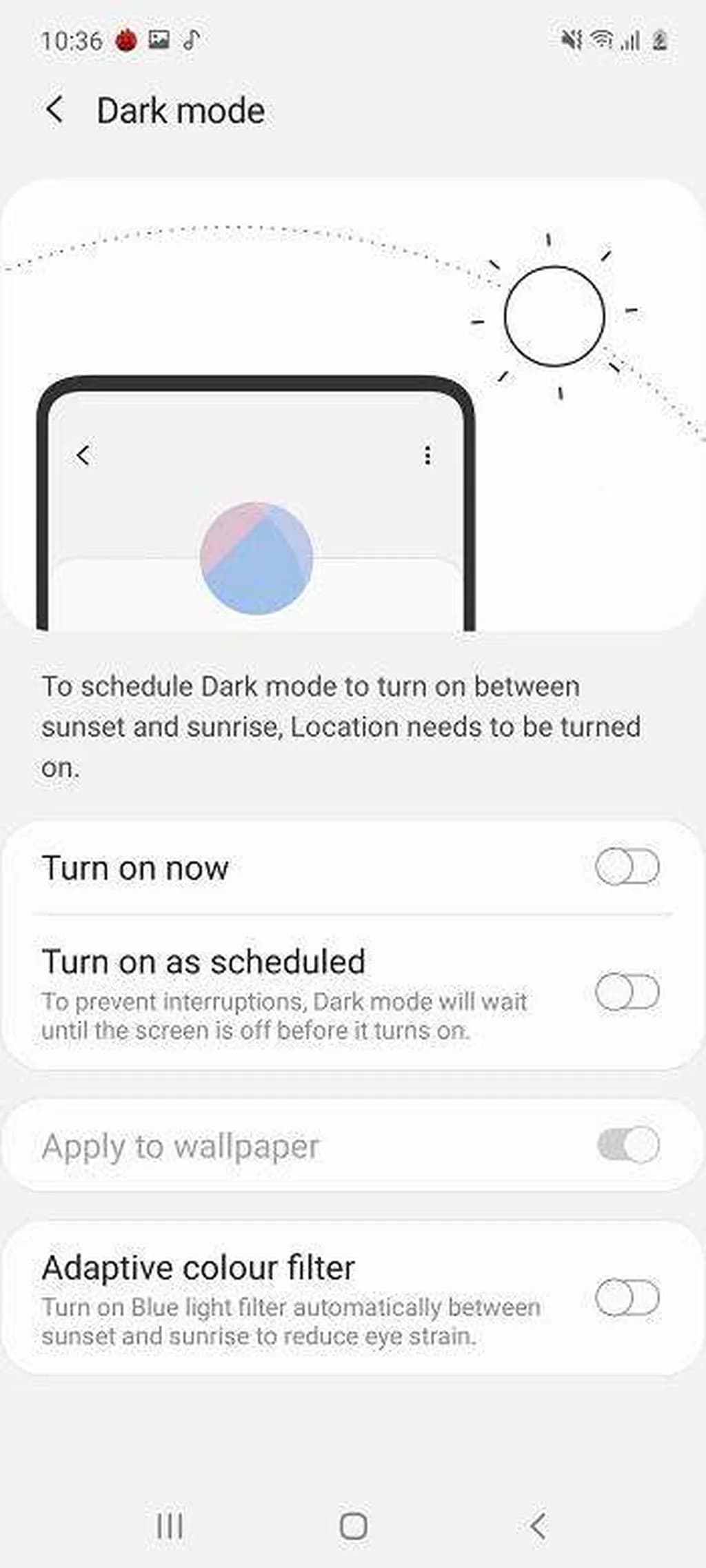Image resolution: width=706 pixels, height=1568 pixels.
Task: Switch on Adaptive colour filter
Action: (627, 1297)
